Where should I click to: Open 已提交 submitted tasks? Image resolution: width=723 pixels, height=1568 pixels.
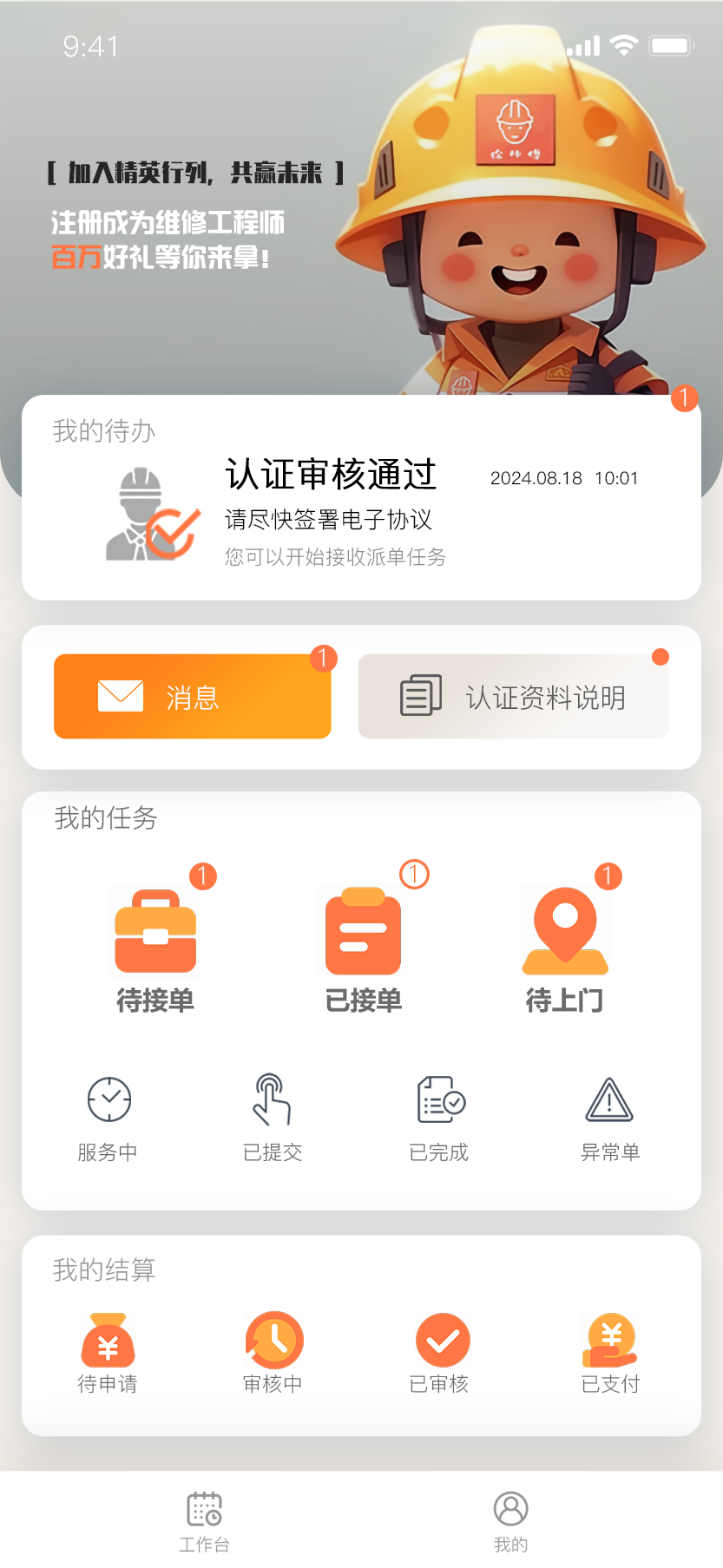click(x=273, y=1118)
